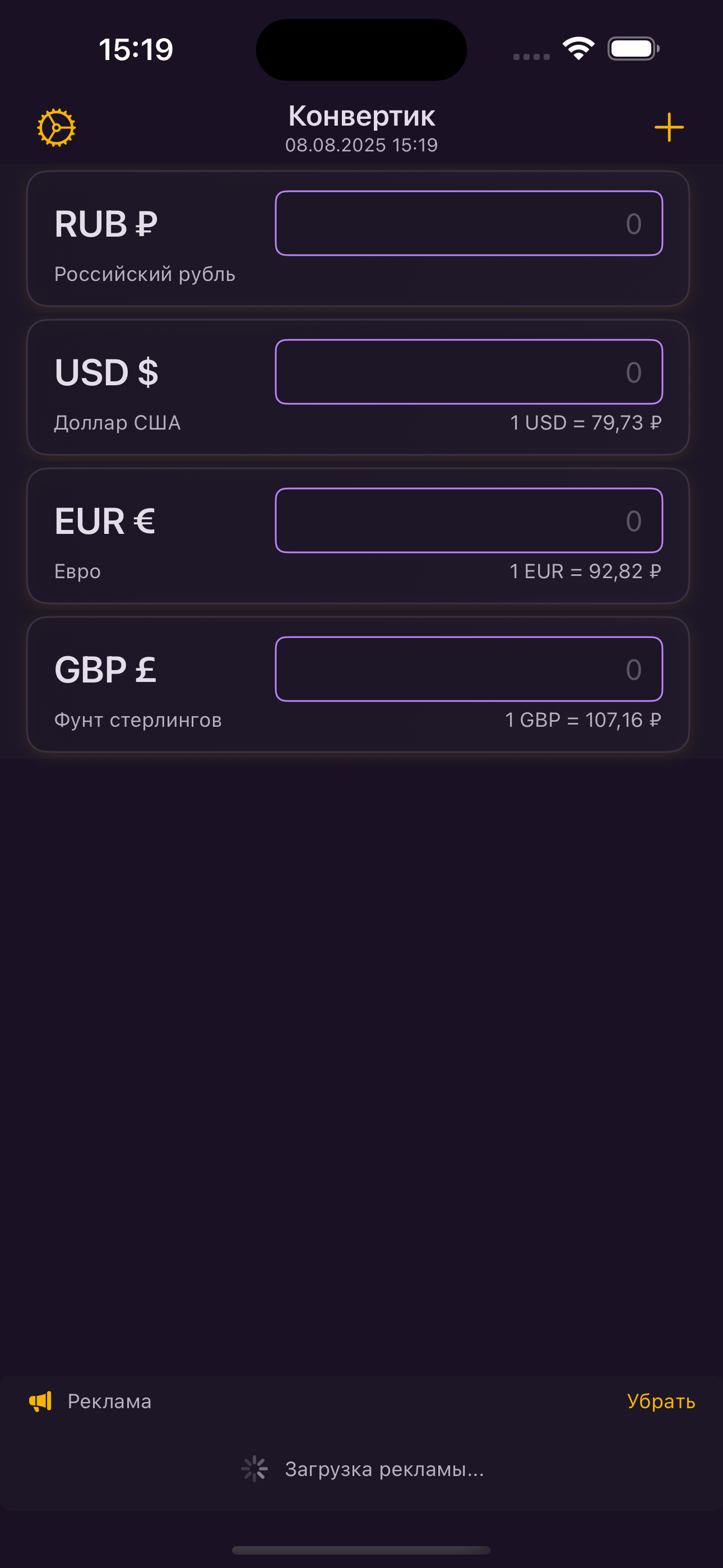
Task: Tap the loading spinner next to Загрузка рекламы
Action: (254, 1469)
